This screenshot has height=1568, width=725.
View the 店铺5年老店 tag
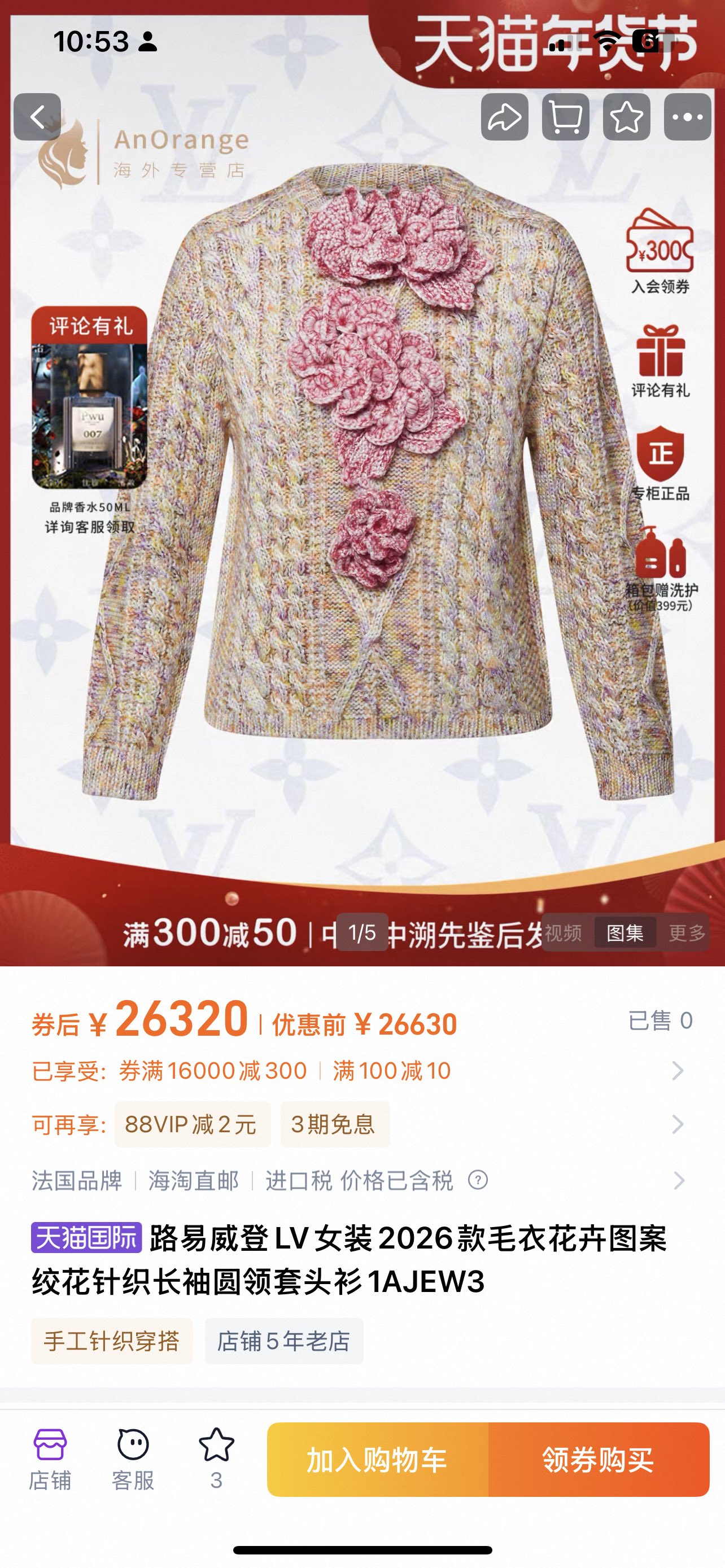click(x=283, y=1341)
